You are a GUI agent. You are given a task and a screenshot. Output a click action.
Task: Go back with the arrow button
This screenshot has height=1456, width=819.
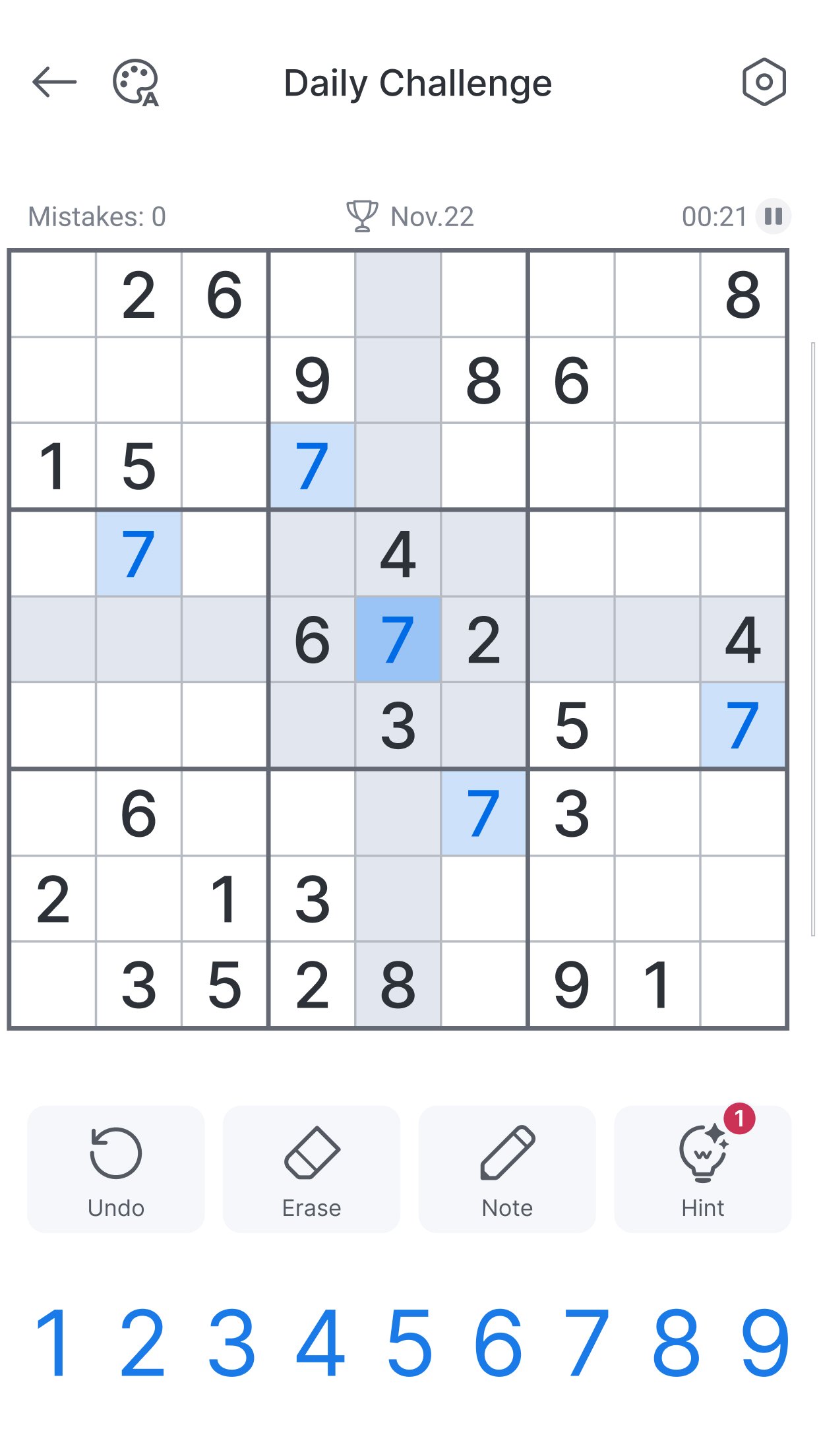(x=53, y=82)
